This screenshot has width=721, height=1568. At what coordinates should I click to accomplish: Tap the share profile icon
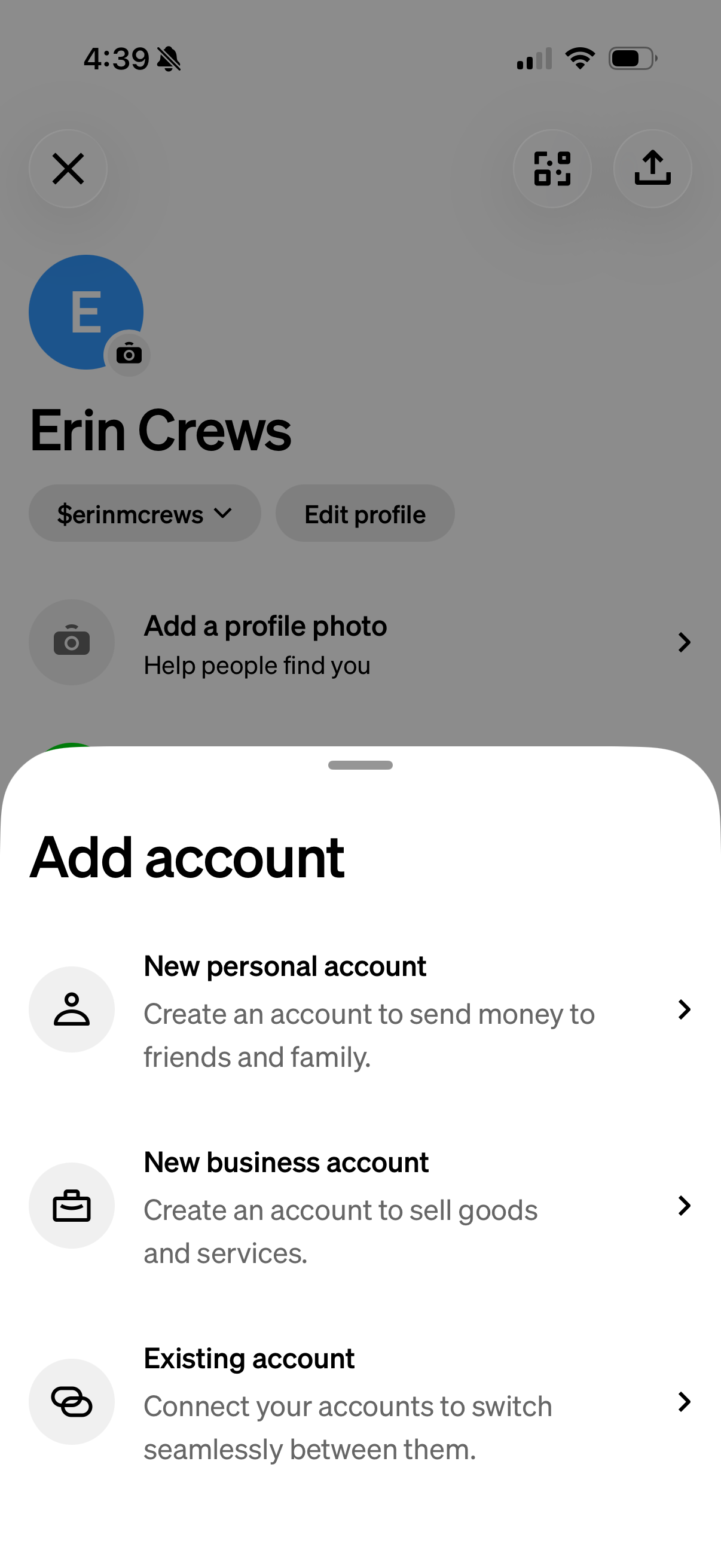[652, 169]
